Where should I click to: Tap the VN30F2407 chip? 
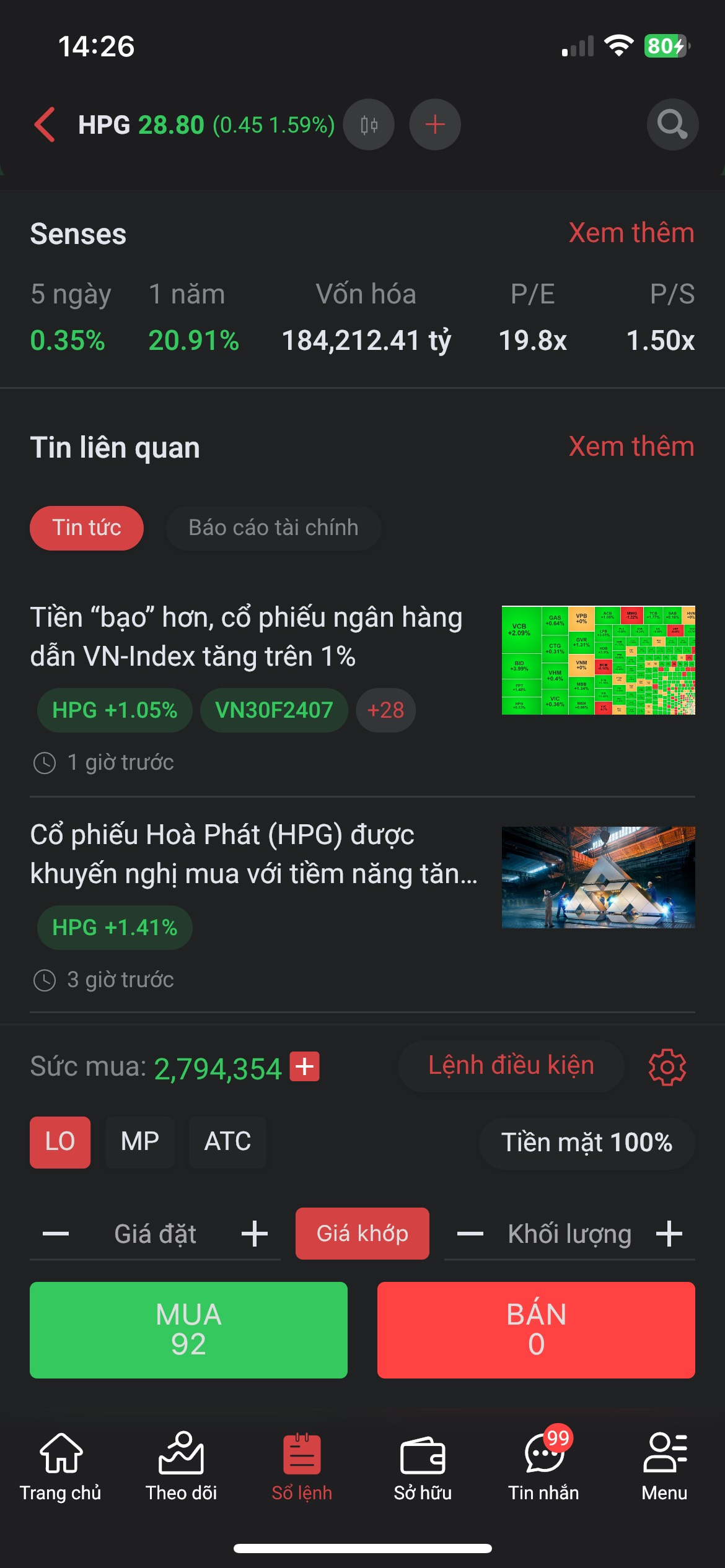point(274,710)
